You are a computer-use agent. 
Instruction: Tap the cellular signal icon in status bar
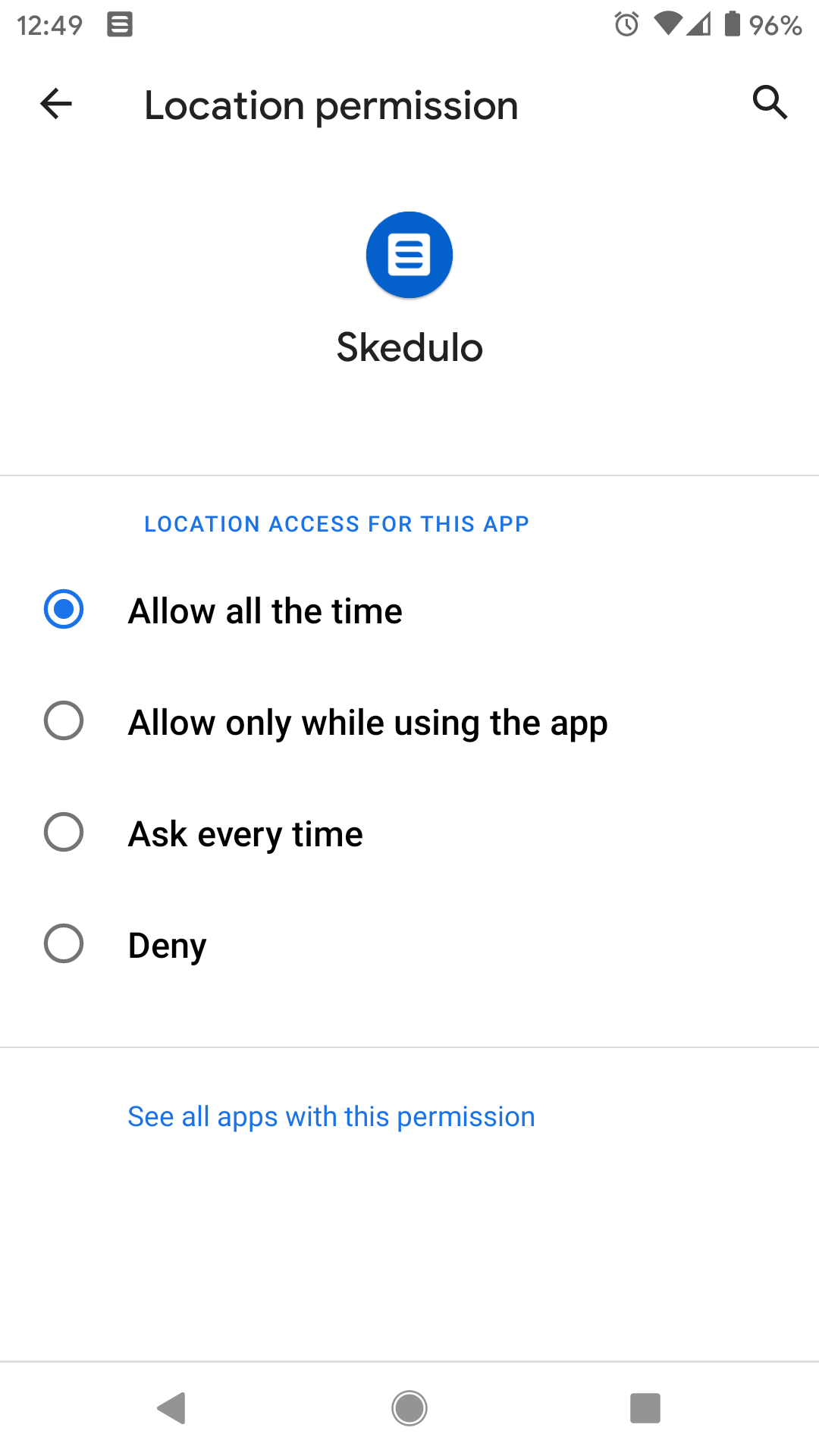[x=698, y=25]
